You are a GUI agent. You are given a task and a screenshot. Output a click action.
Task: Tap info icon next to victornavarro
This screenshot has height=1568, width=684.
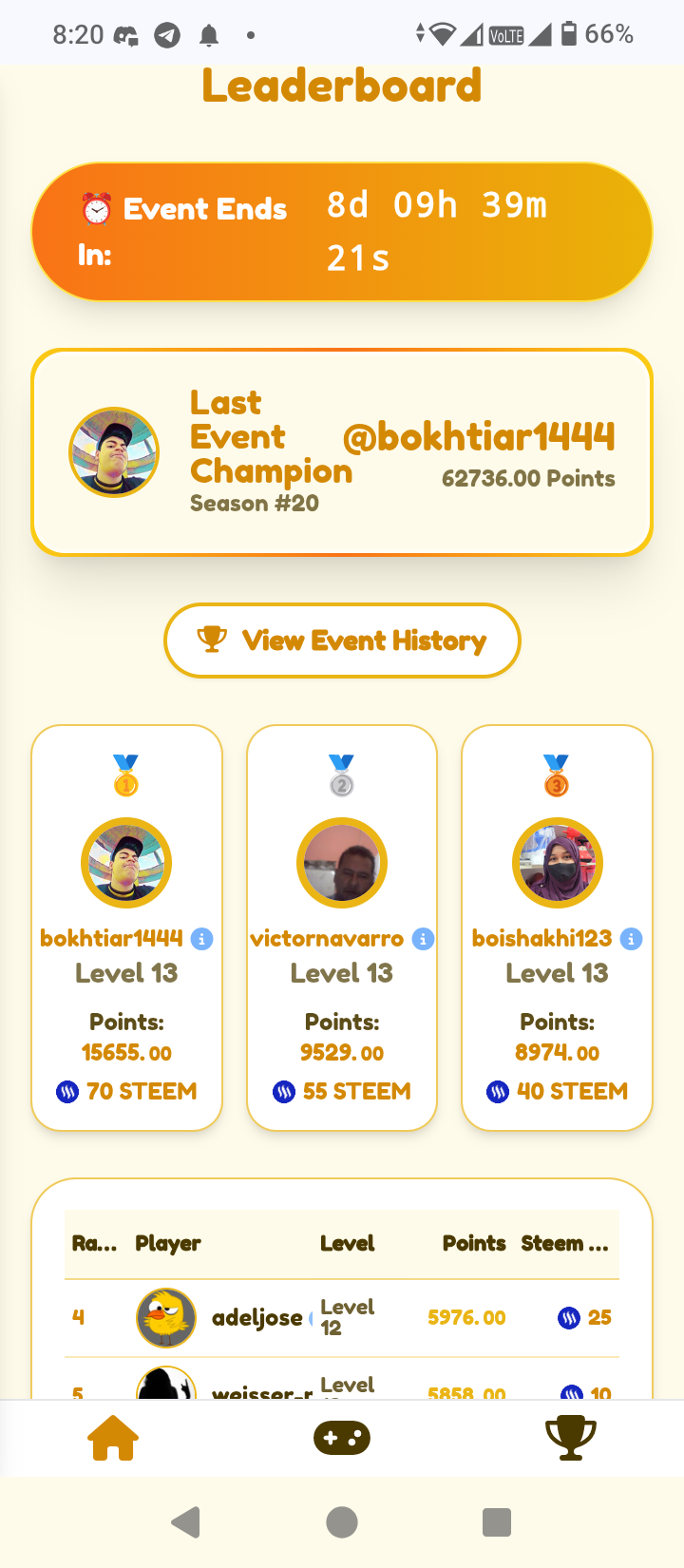tap(423, 939)
